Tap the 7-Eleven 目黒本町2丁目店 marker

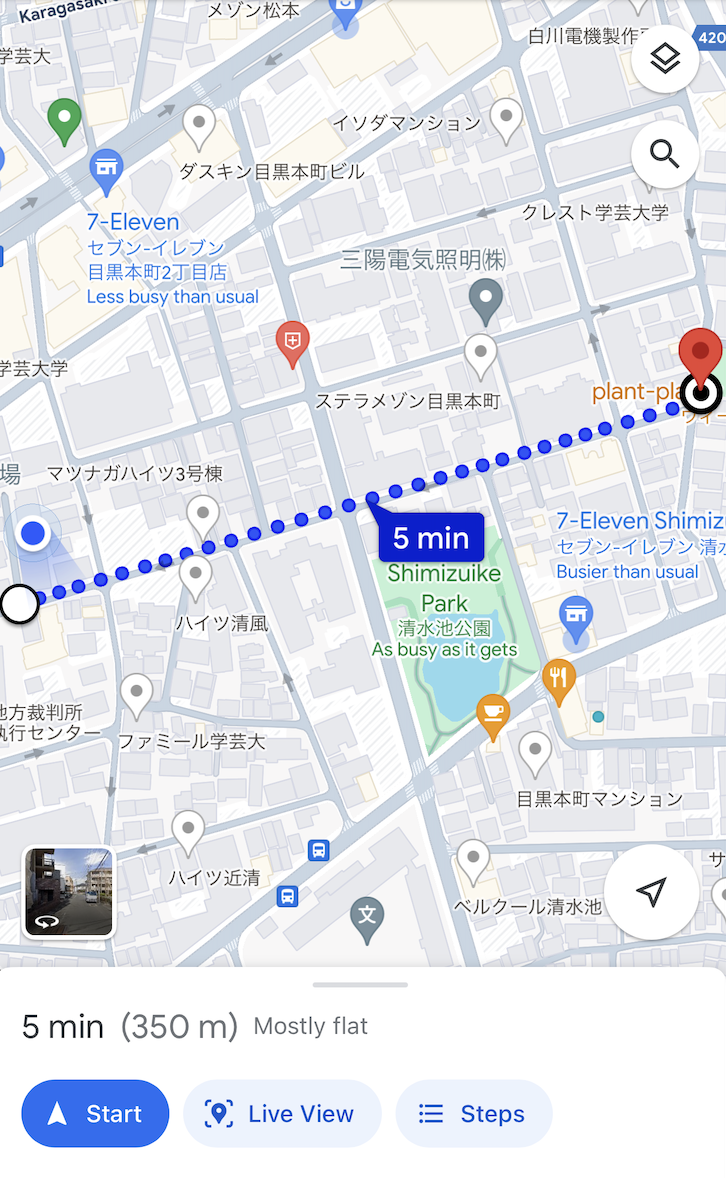106,172
